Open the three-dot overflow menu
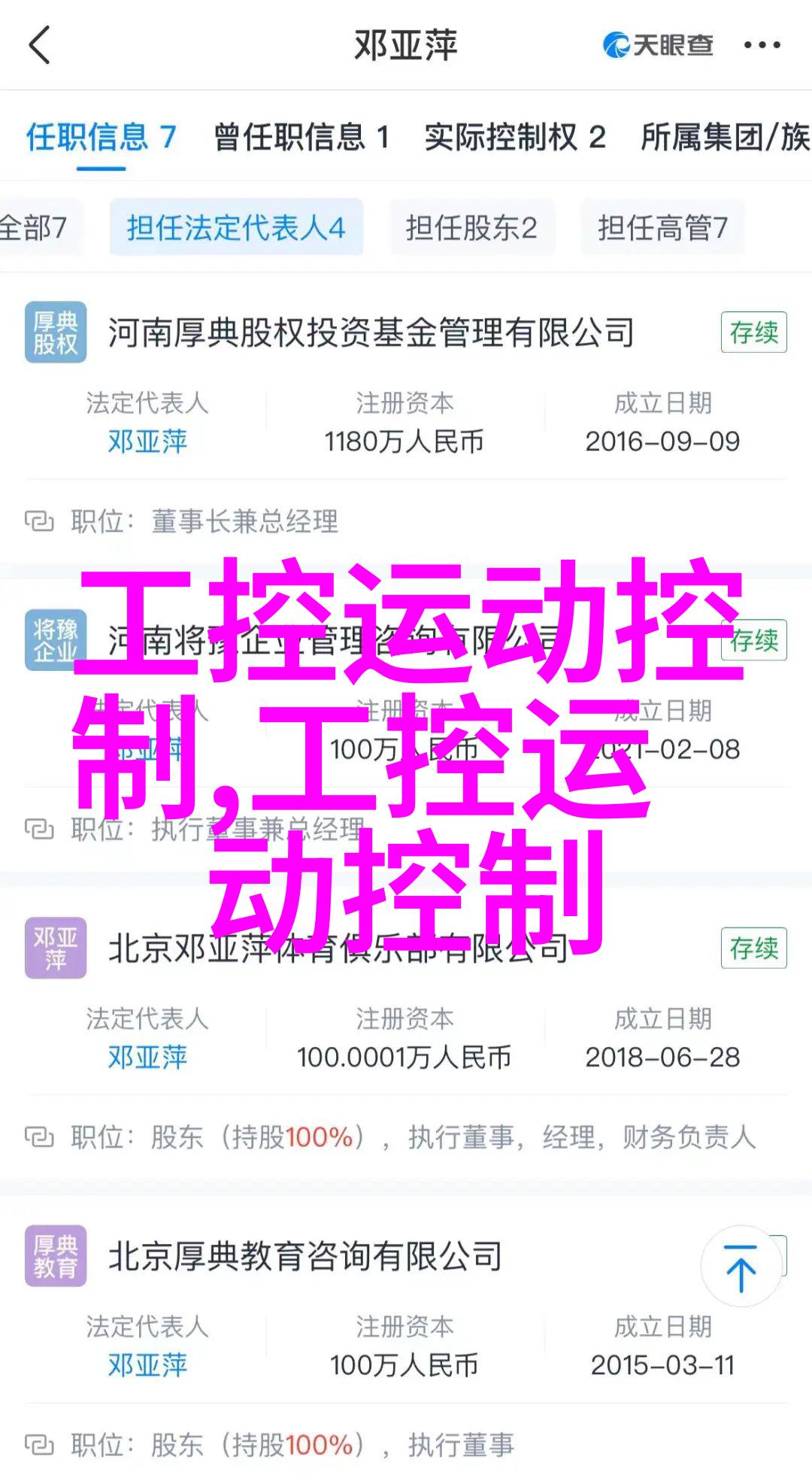Image resolution: width=812 pixels, height=1481 pixels. tap(762, 46)
